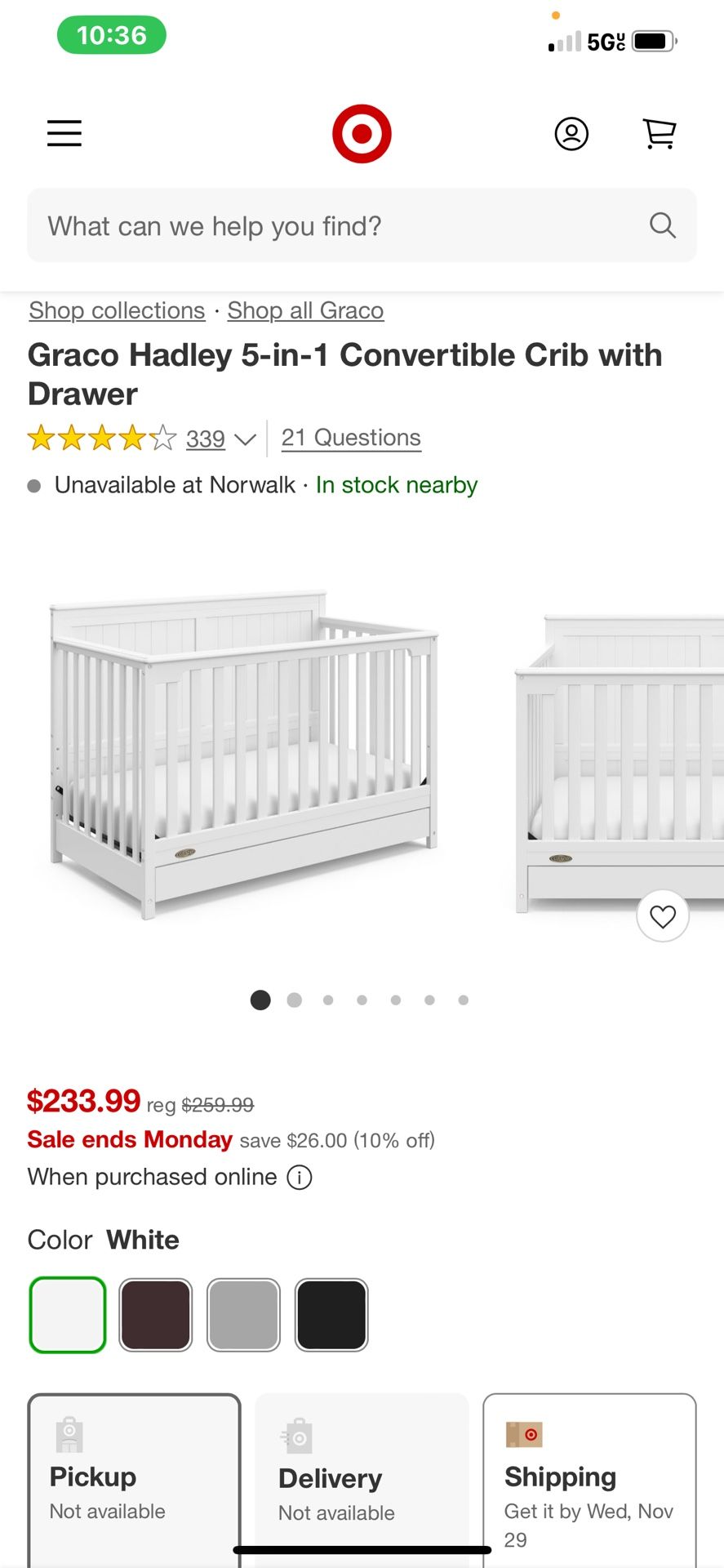The height and width of the screenshot is (1568, 724).
Task: Click the Target bullseye logo
Action: (x=362, y=133)
